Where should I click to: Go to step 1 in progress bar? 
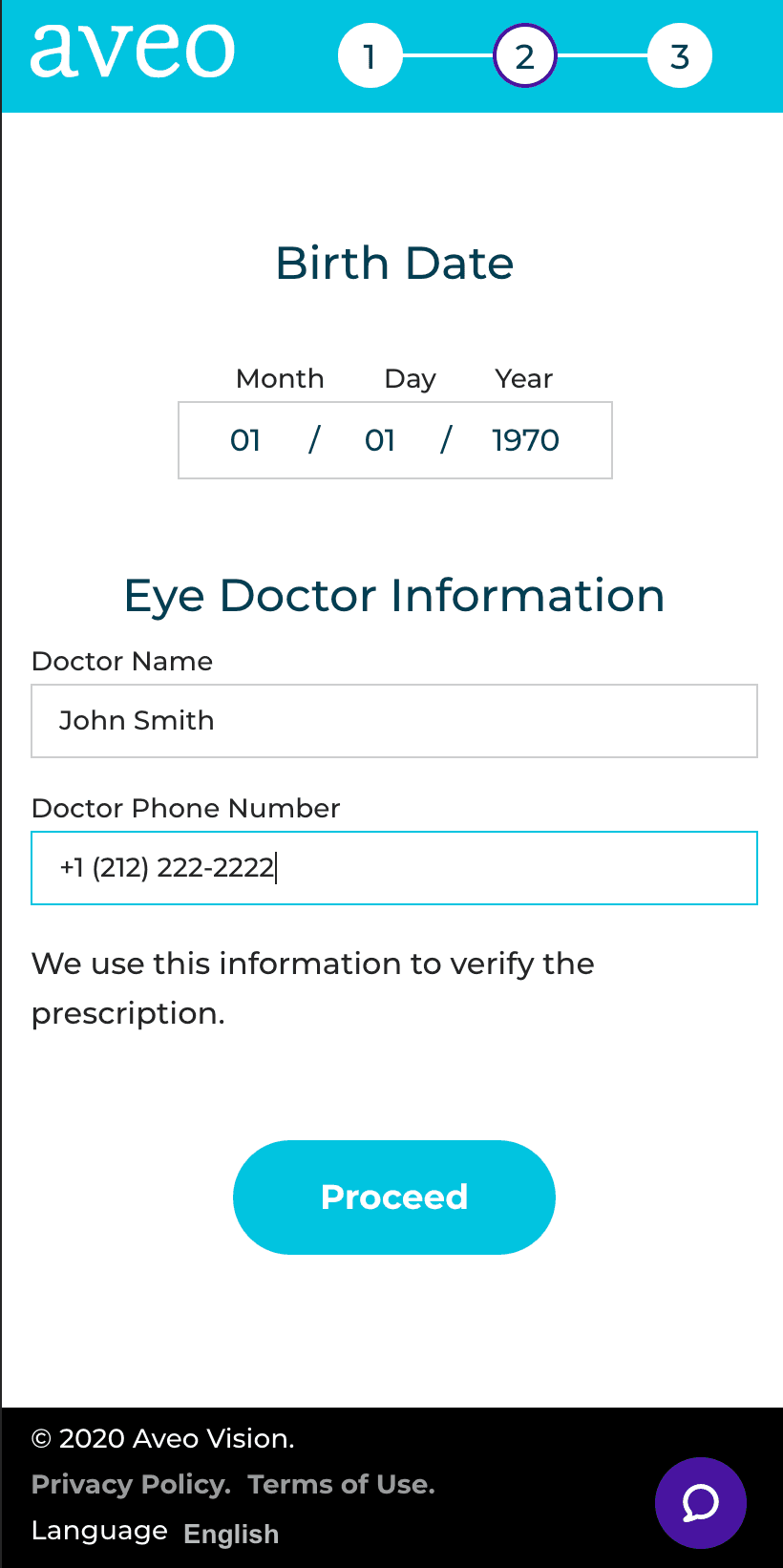[x=370, y=56]
